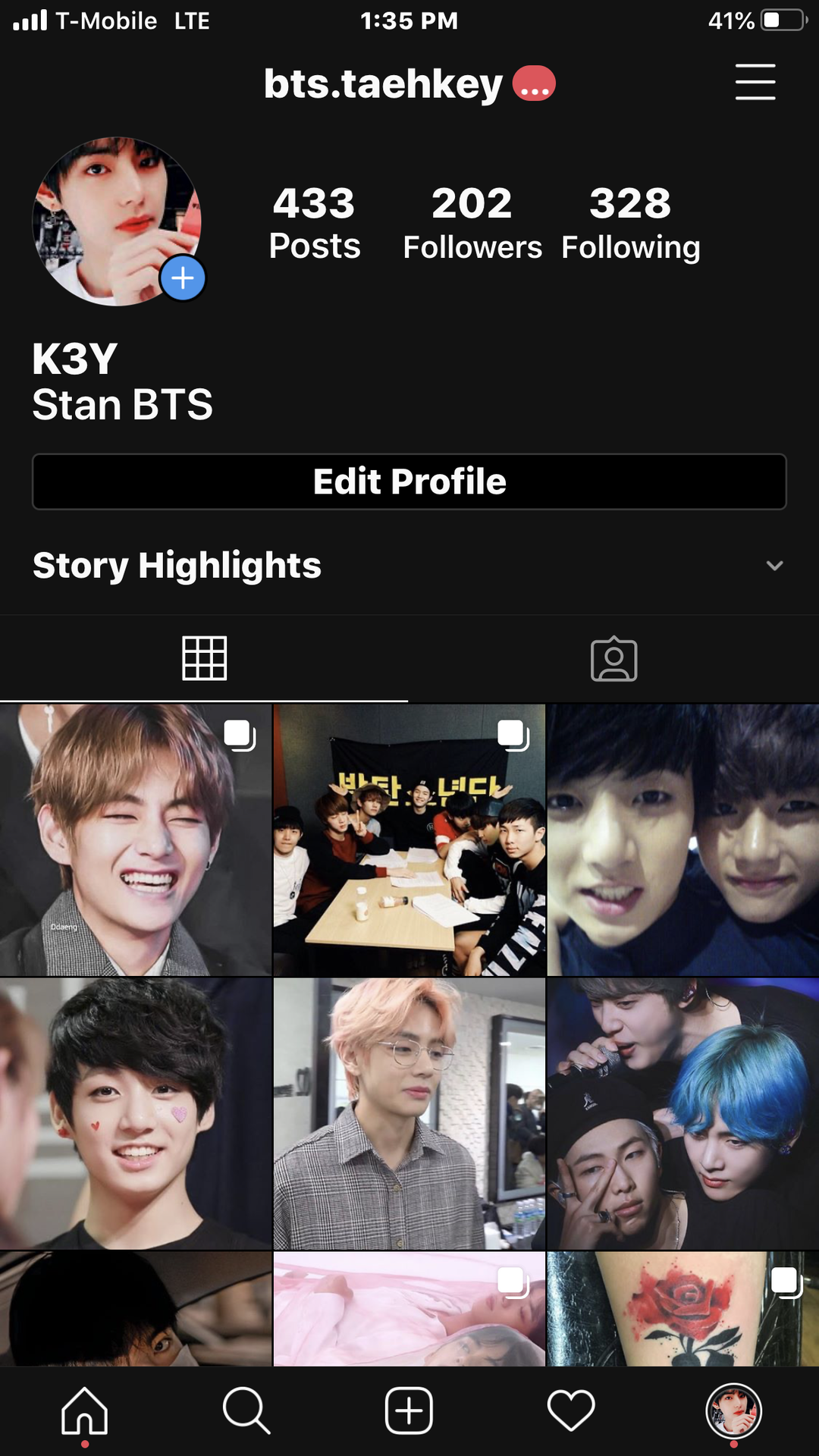The image size is (819, 1456).
Task: Open the pink-haired man with glasses post
Action: tap(409, 1113)
